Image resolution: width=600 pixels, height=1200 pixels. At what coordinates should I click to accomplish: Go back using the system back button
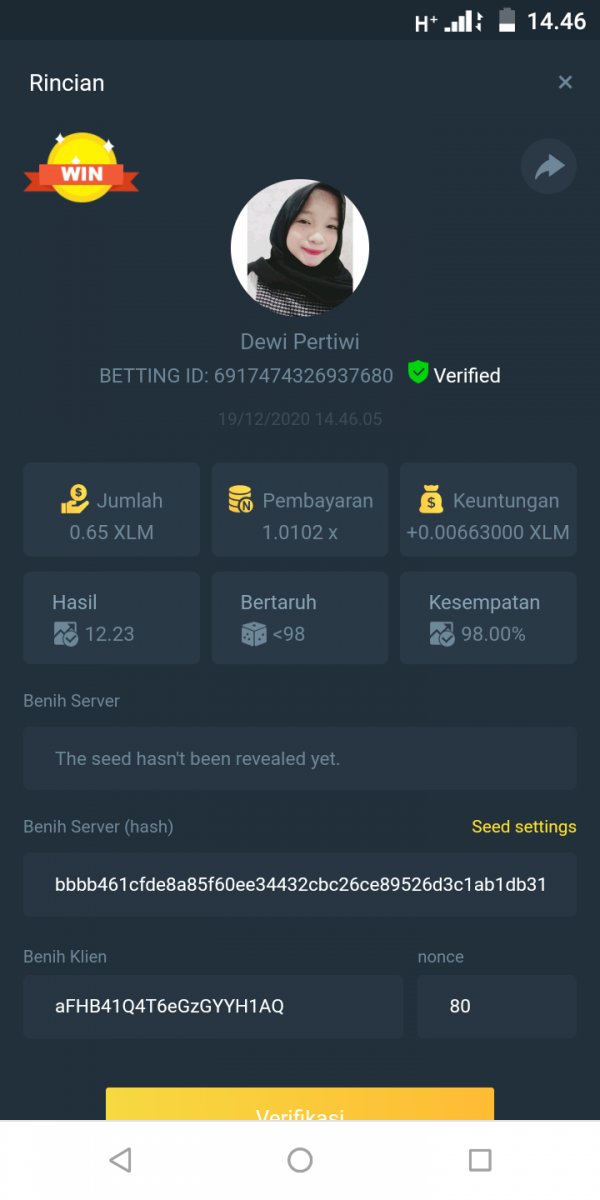pyautogui.click(x=120, y=1160)
